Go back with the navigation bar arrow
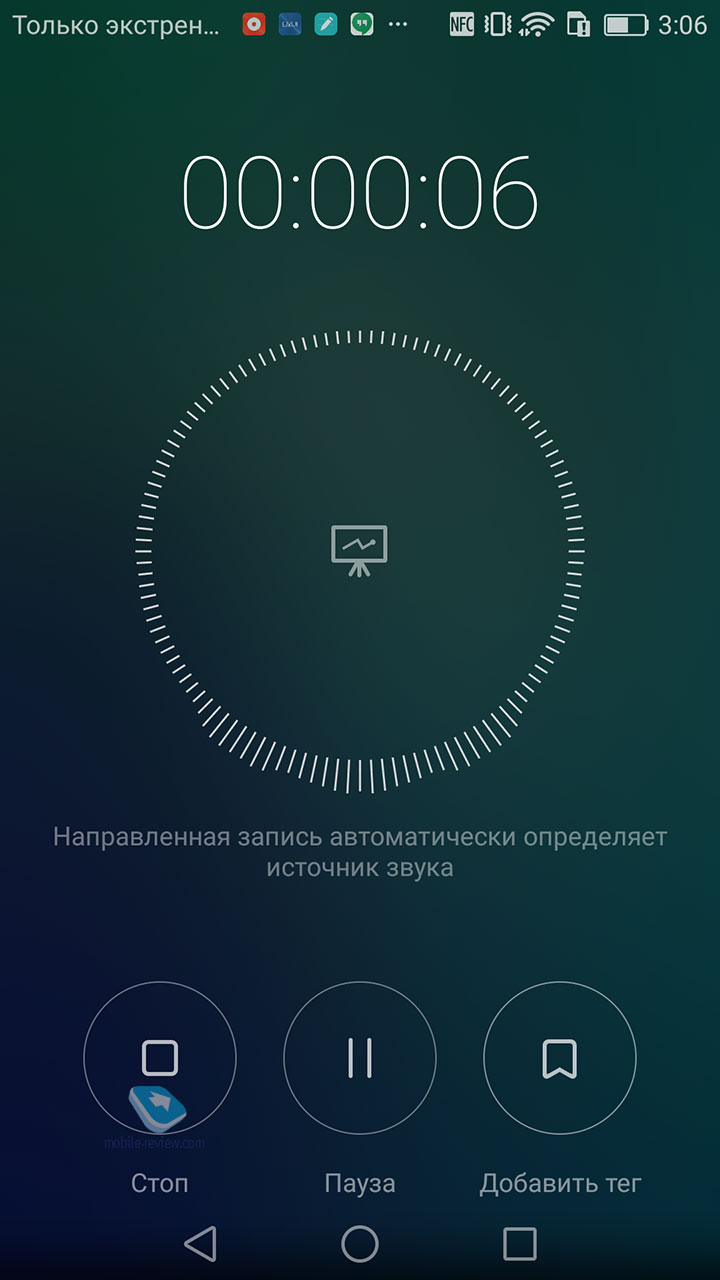Screen dimensions: 720x1280 (200, 1244)
